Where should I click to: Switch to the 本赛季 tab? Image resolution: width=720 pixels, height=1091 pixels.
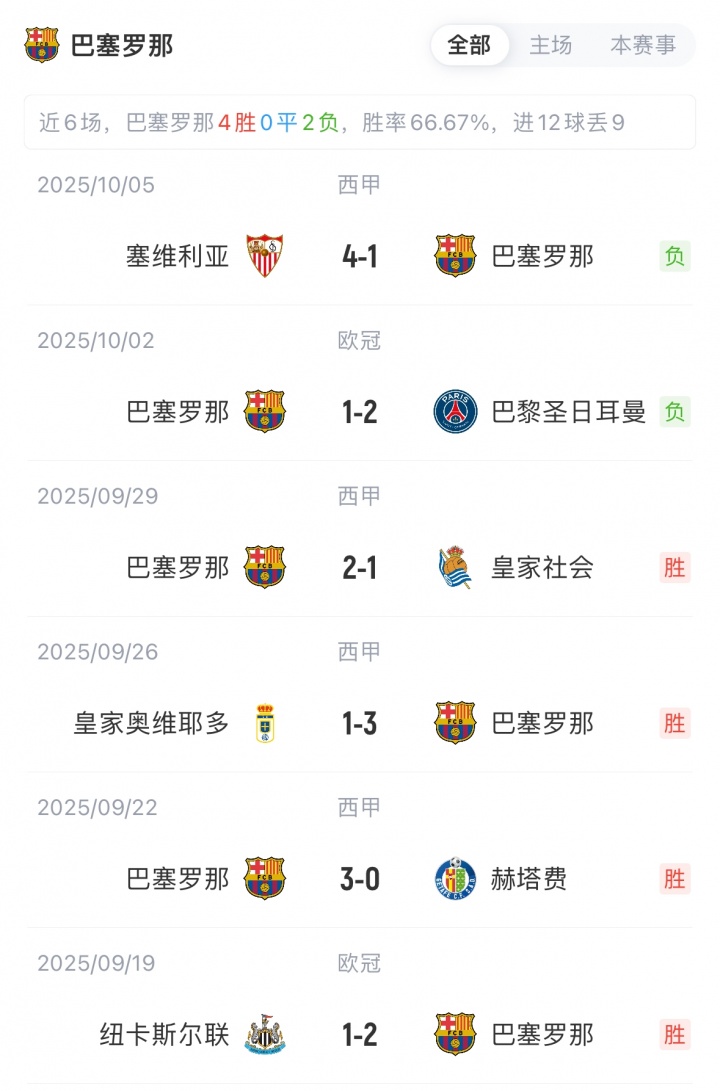tap(643, 46)
